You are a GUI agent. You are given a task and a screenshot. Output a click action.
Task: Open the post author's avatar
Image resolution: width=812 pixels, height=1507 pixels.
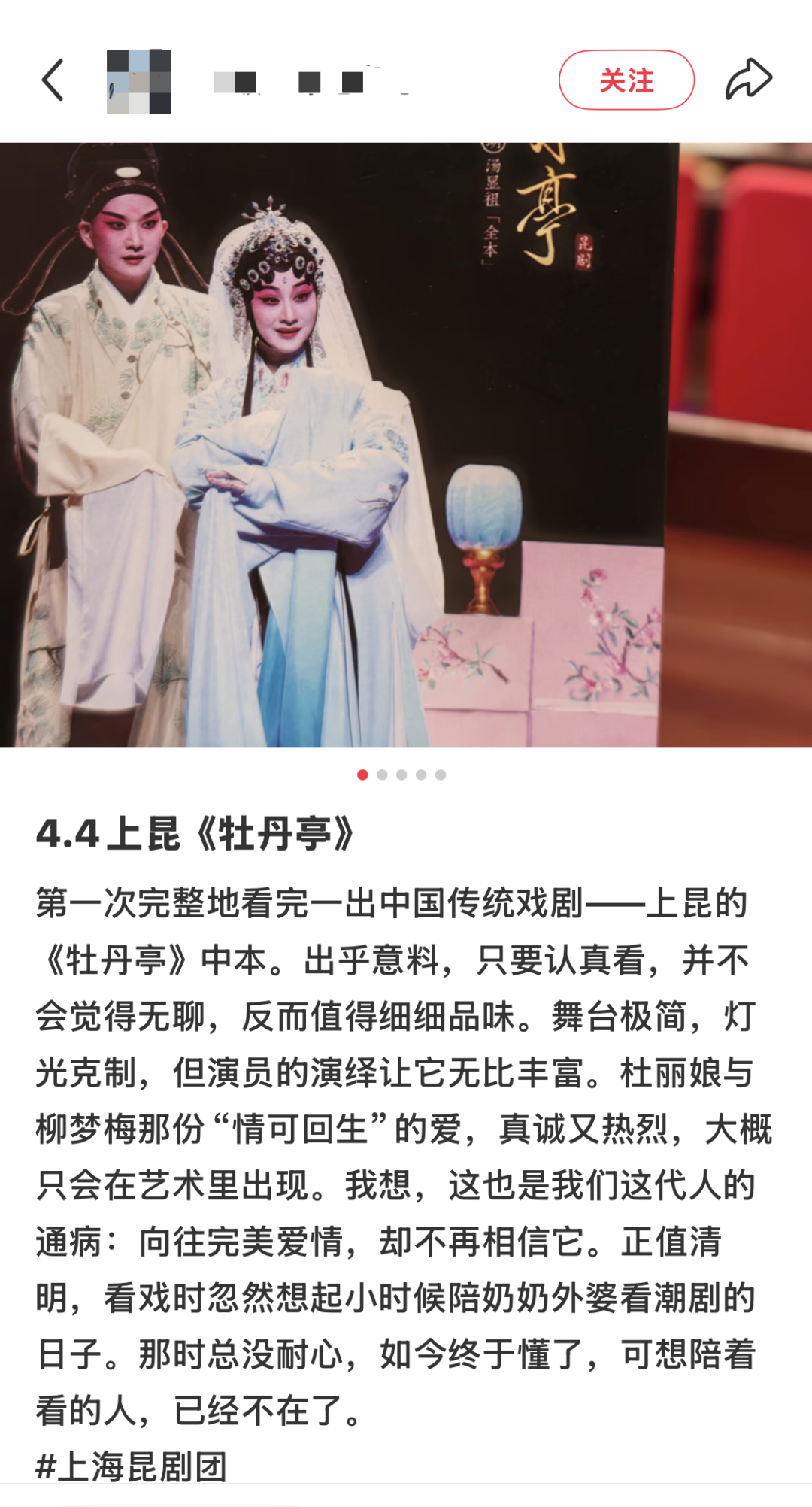coord(139,81)
